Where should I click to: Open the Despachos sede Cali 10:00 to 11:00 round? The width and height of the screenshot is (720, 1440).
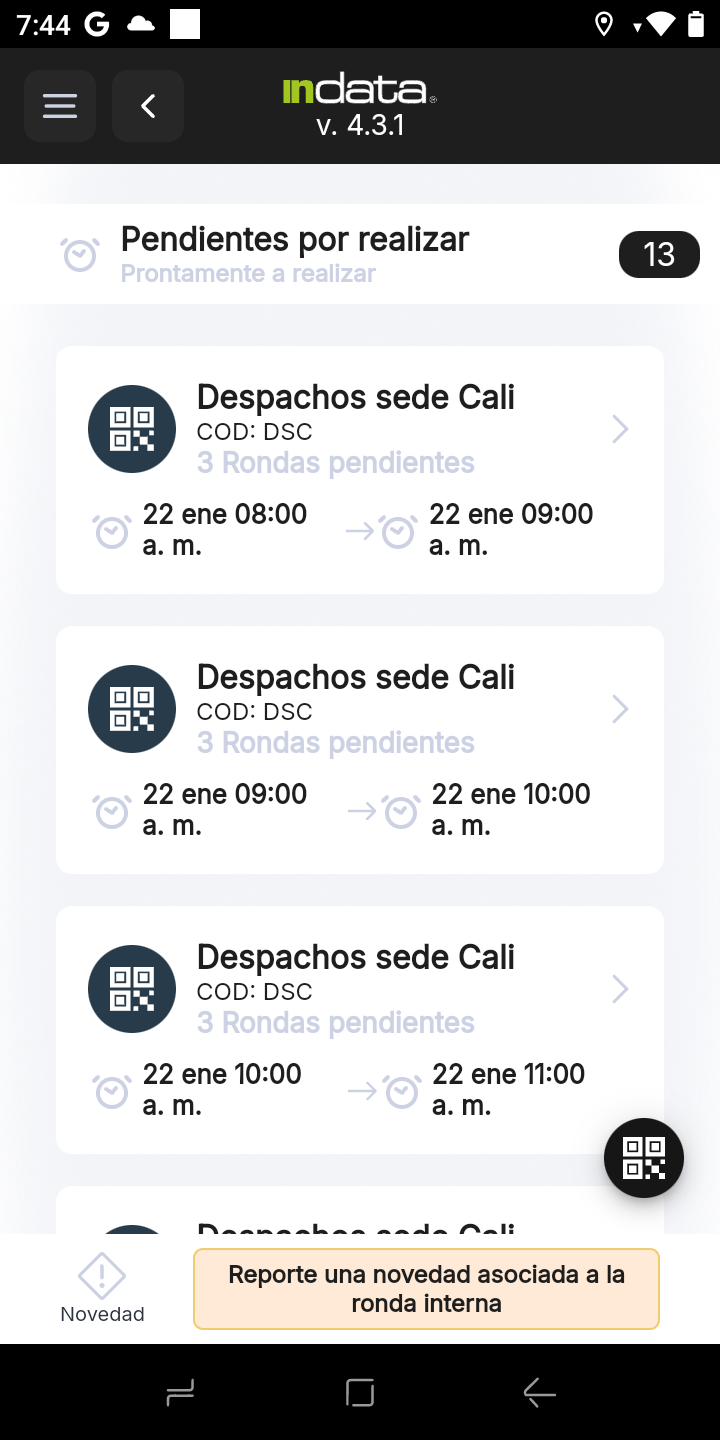click(360, 1029)
